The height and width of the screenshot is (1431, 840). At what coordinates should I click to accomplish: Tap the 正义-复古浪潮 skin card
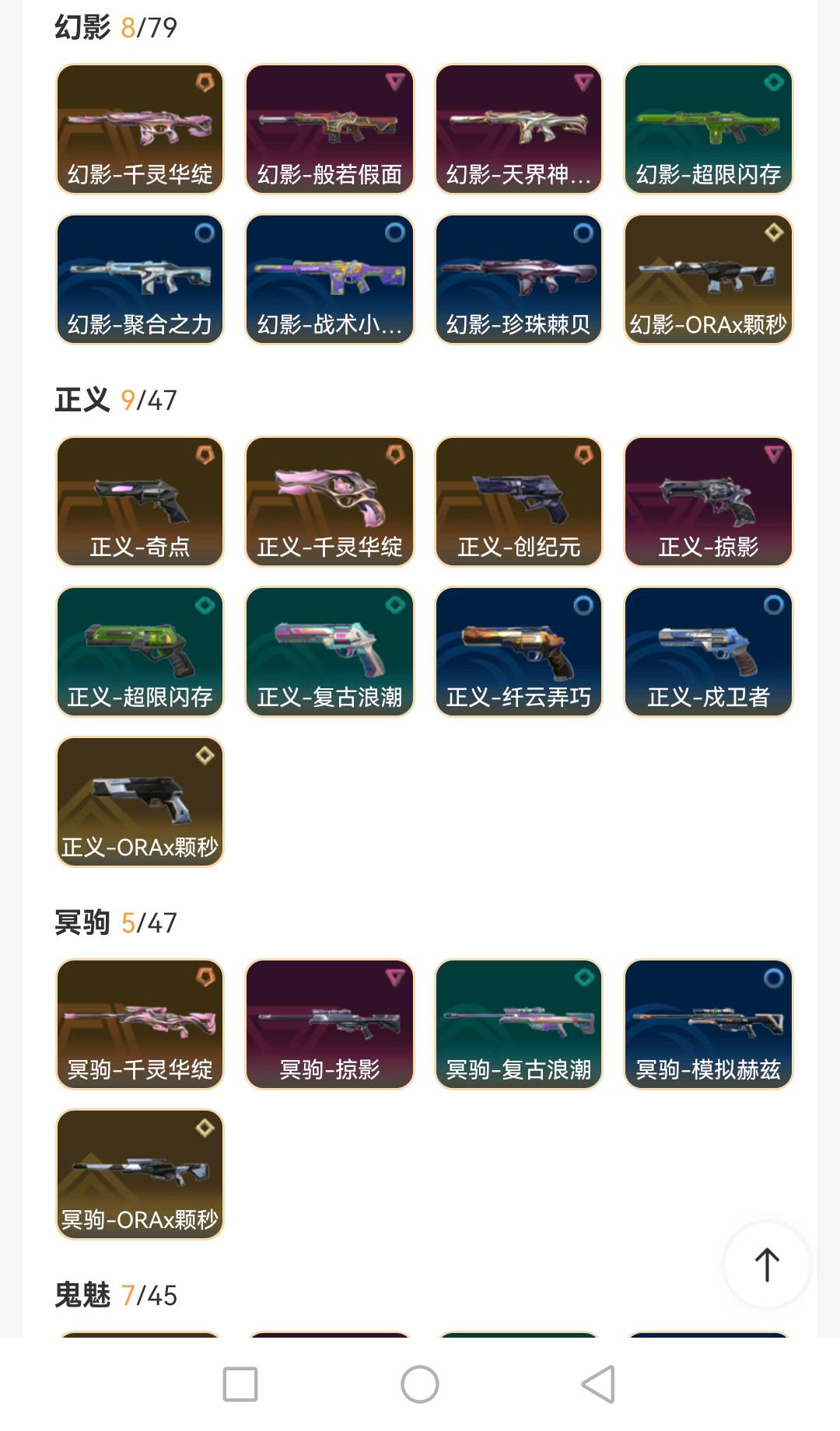(330, 652)
